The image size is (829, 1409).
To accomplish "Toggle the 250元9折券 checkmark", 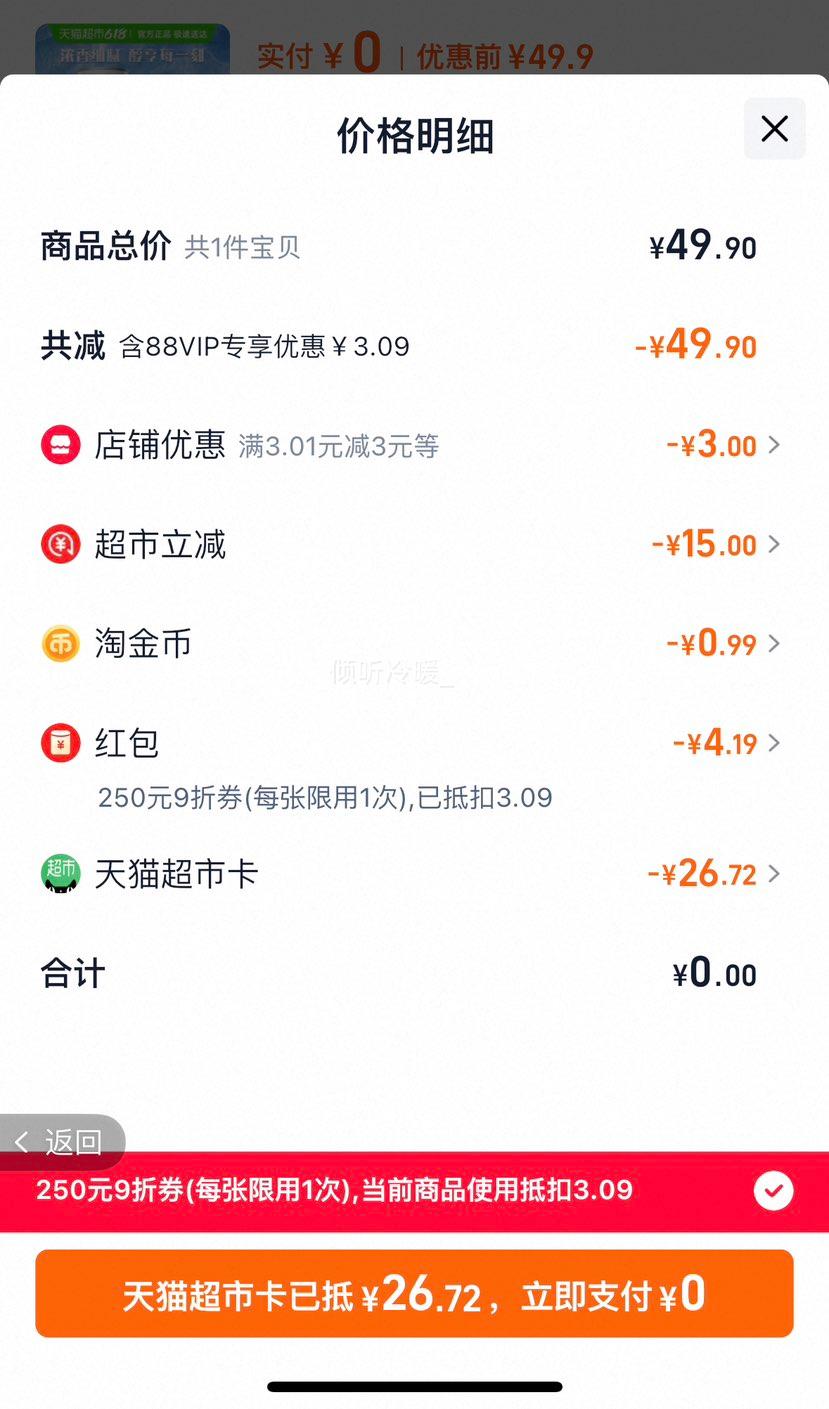I will click(773, 1191).
